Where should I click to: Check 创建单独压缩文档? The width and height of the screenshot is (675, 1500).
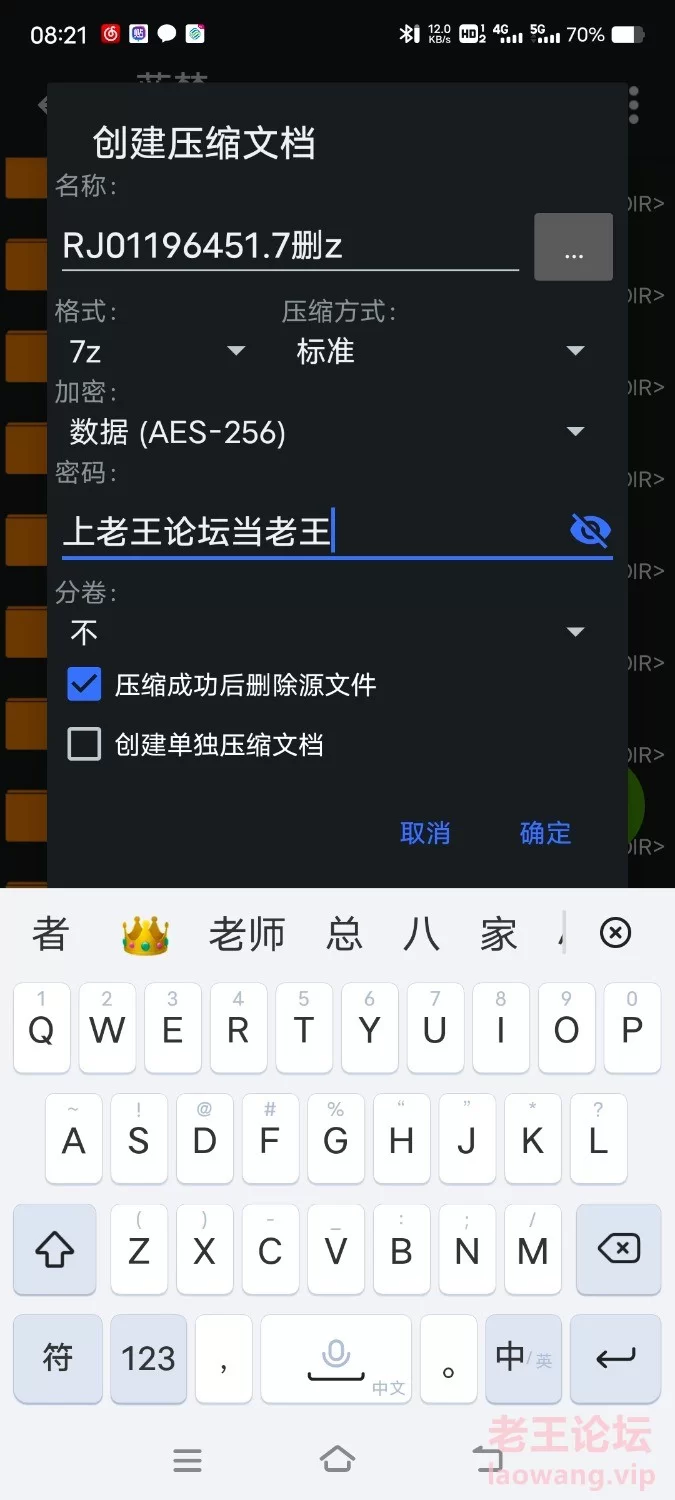pos(85,744)
